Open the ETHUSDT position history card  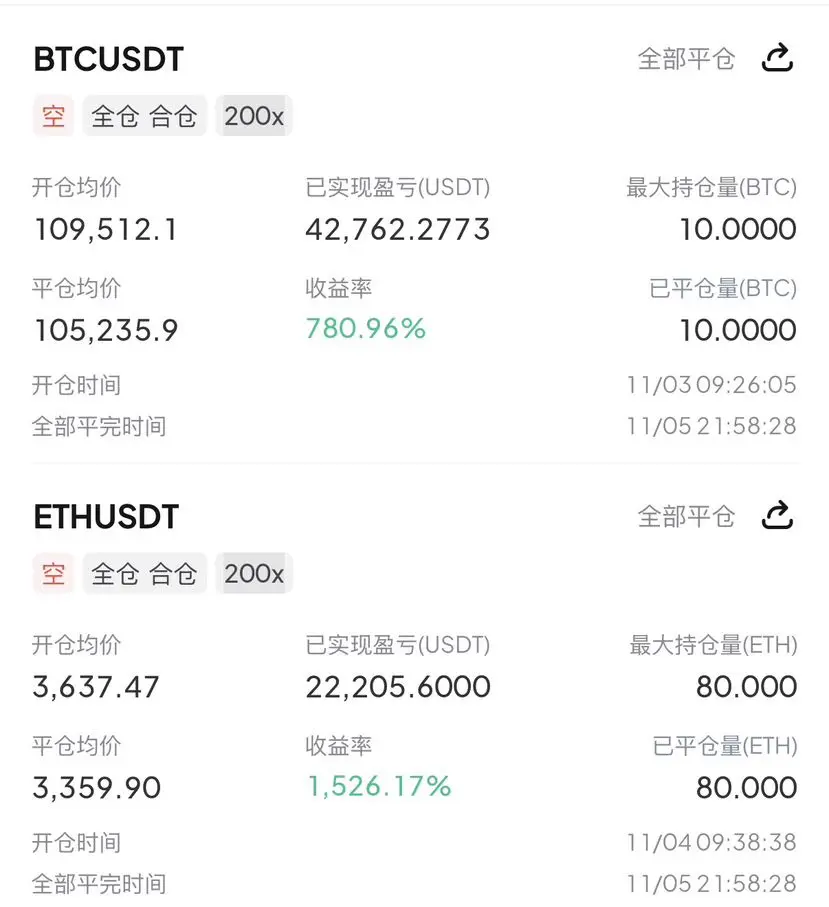tap(106, 517)
